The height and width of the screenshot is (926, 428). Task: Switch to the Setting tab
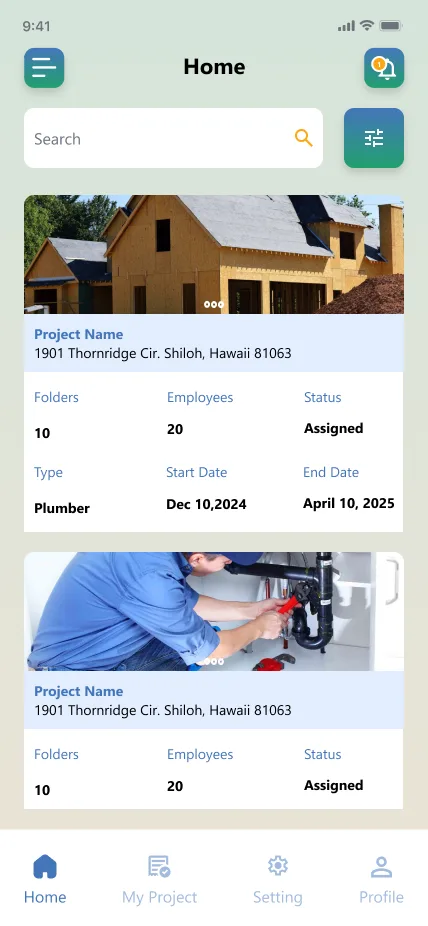[277, 880]
